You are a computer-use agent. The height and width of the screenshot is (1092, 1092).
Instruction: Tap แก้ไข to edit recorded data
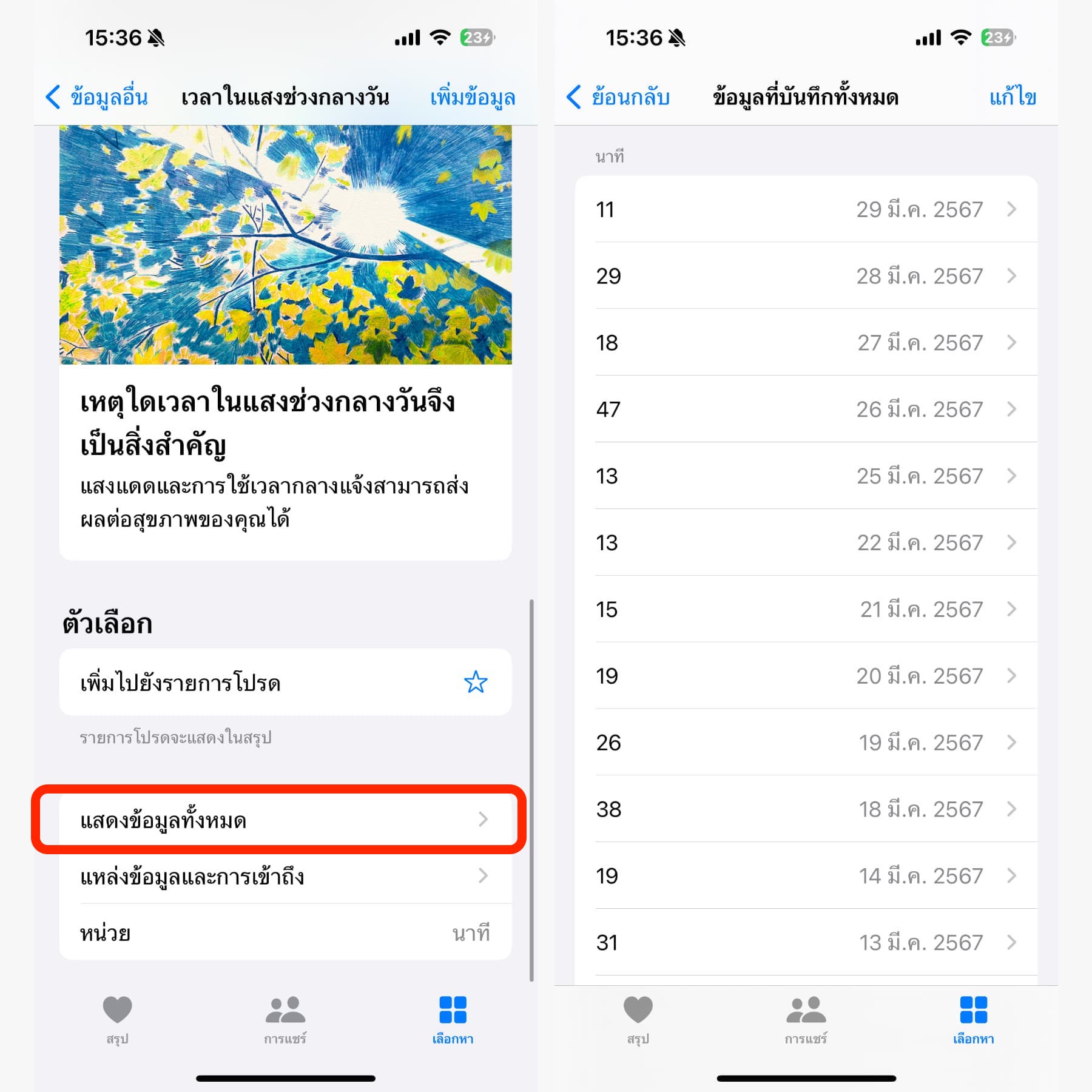[x=1012, y=97]
